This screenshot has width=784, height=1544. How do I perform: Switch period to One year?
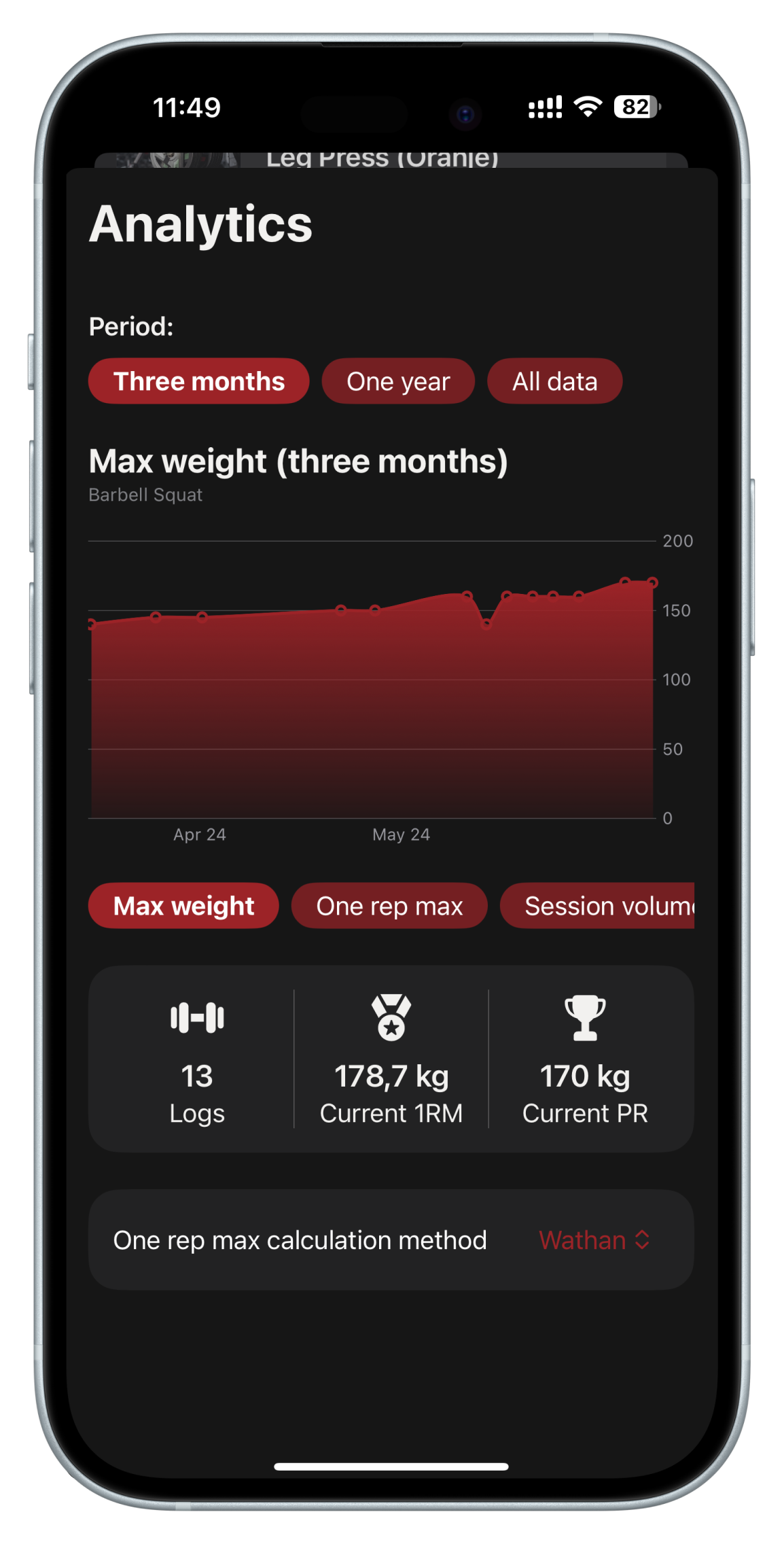tap(398, 381)
